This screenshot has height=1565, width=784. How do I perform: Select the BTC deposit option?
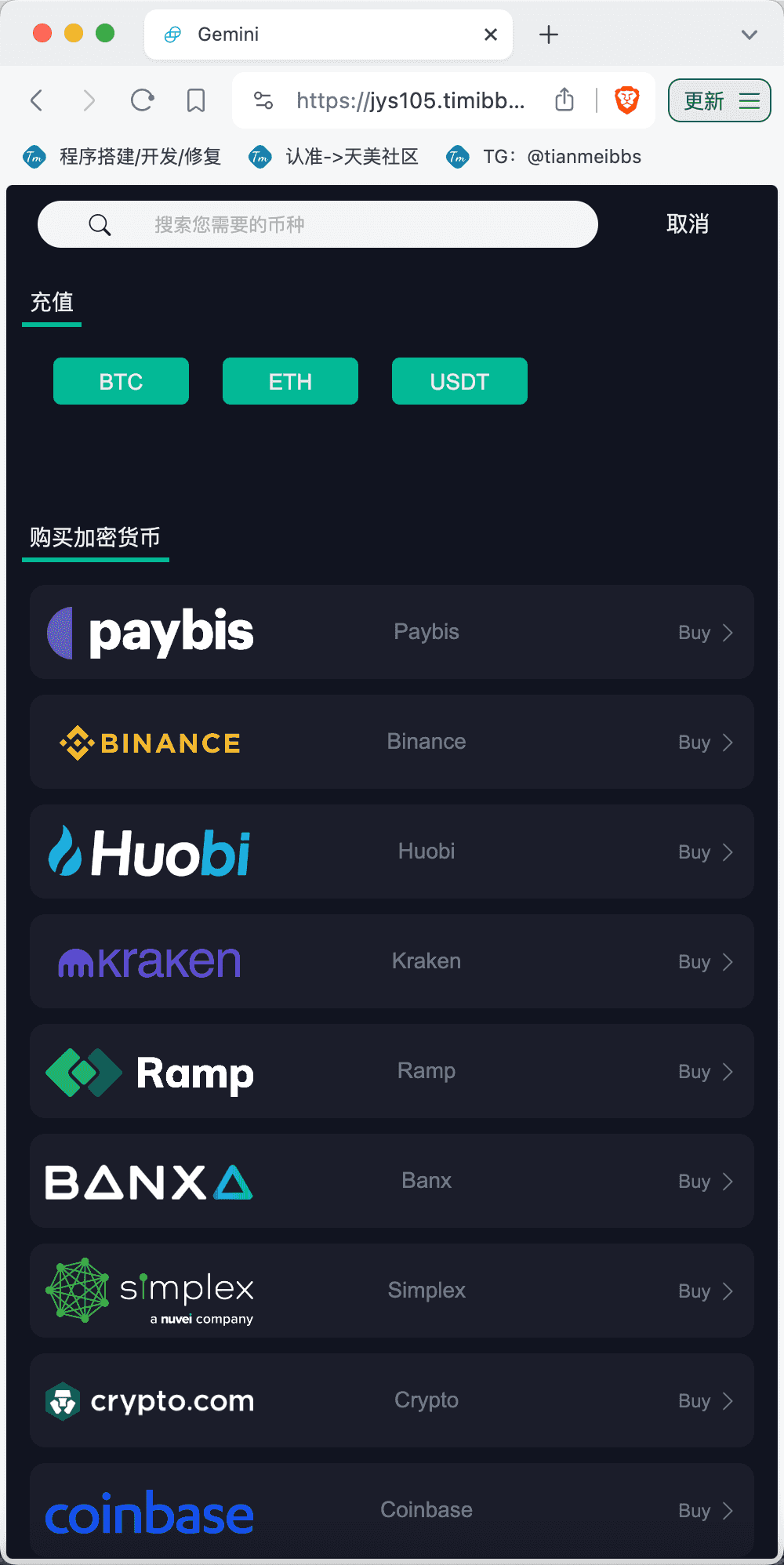(121, 381)
